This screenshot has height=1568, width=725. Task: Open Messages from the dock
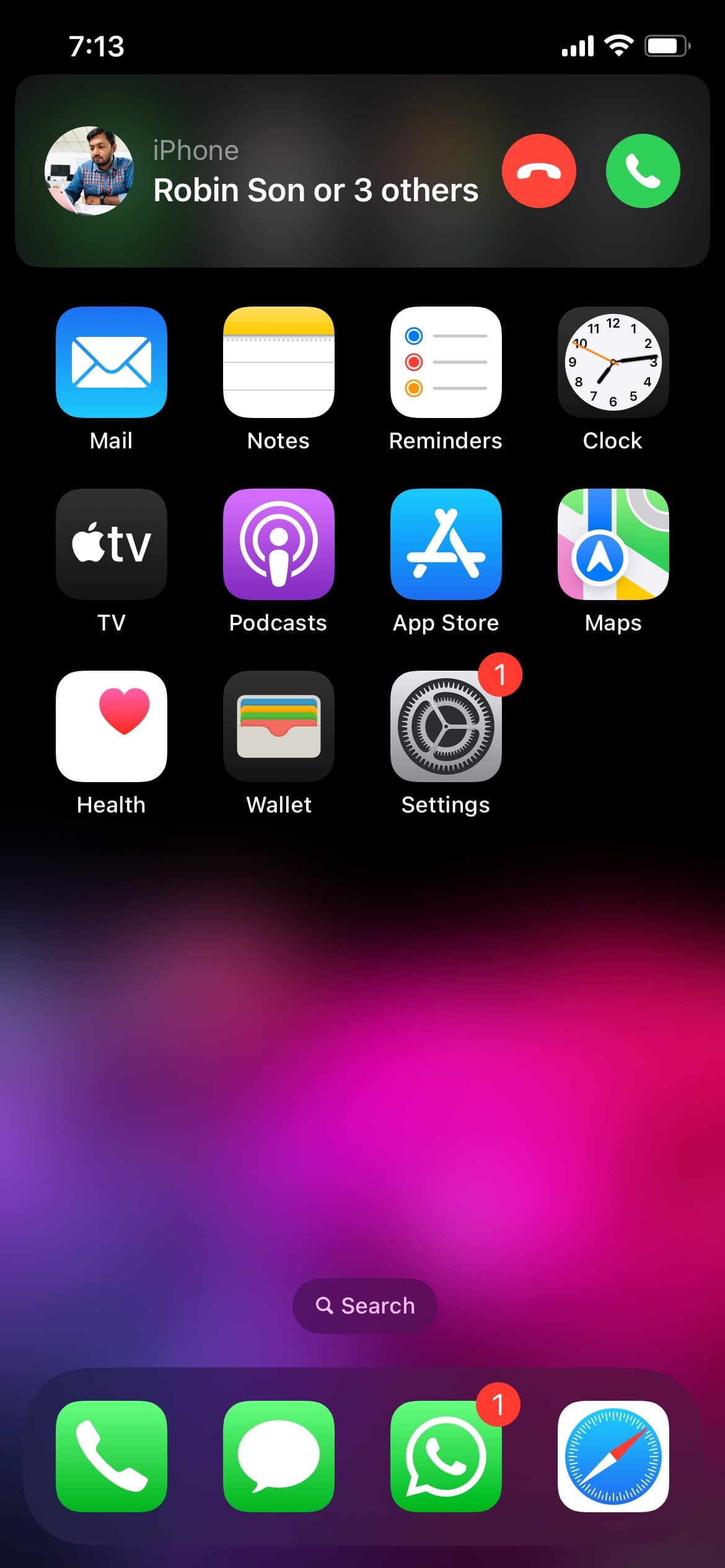point(279,1457)
